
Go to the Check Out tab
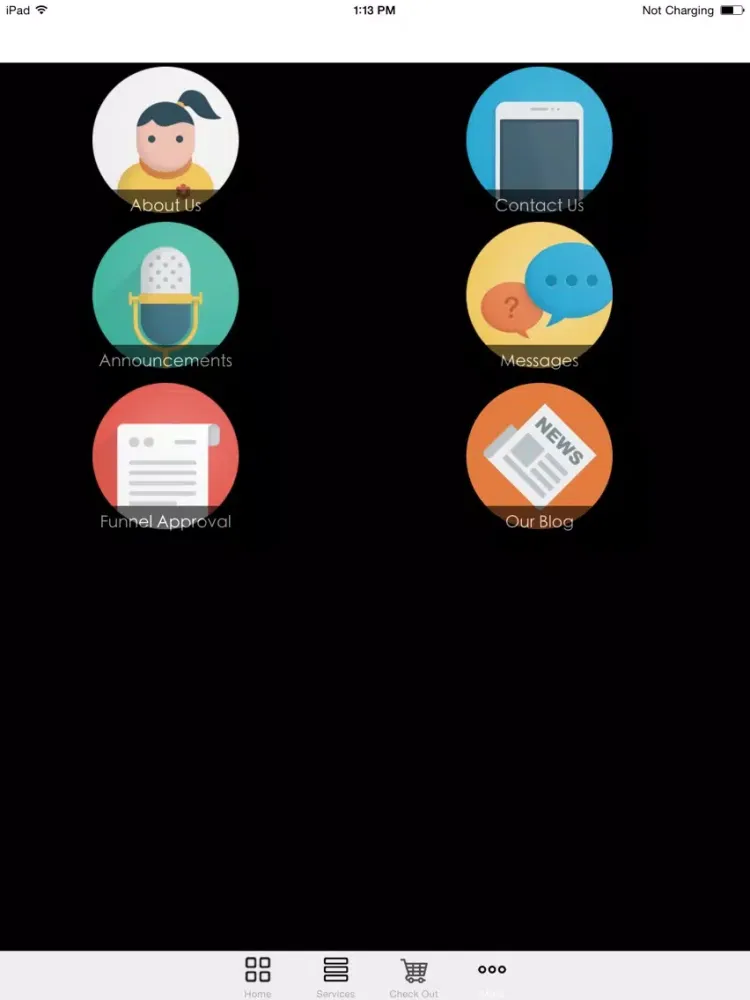(x=414, y=975)
